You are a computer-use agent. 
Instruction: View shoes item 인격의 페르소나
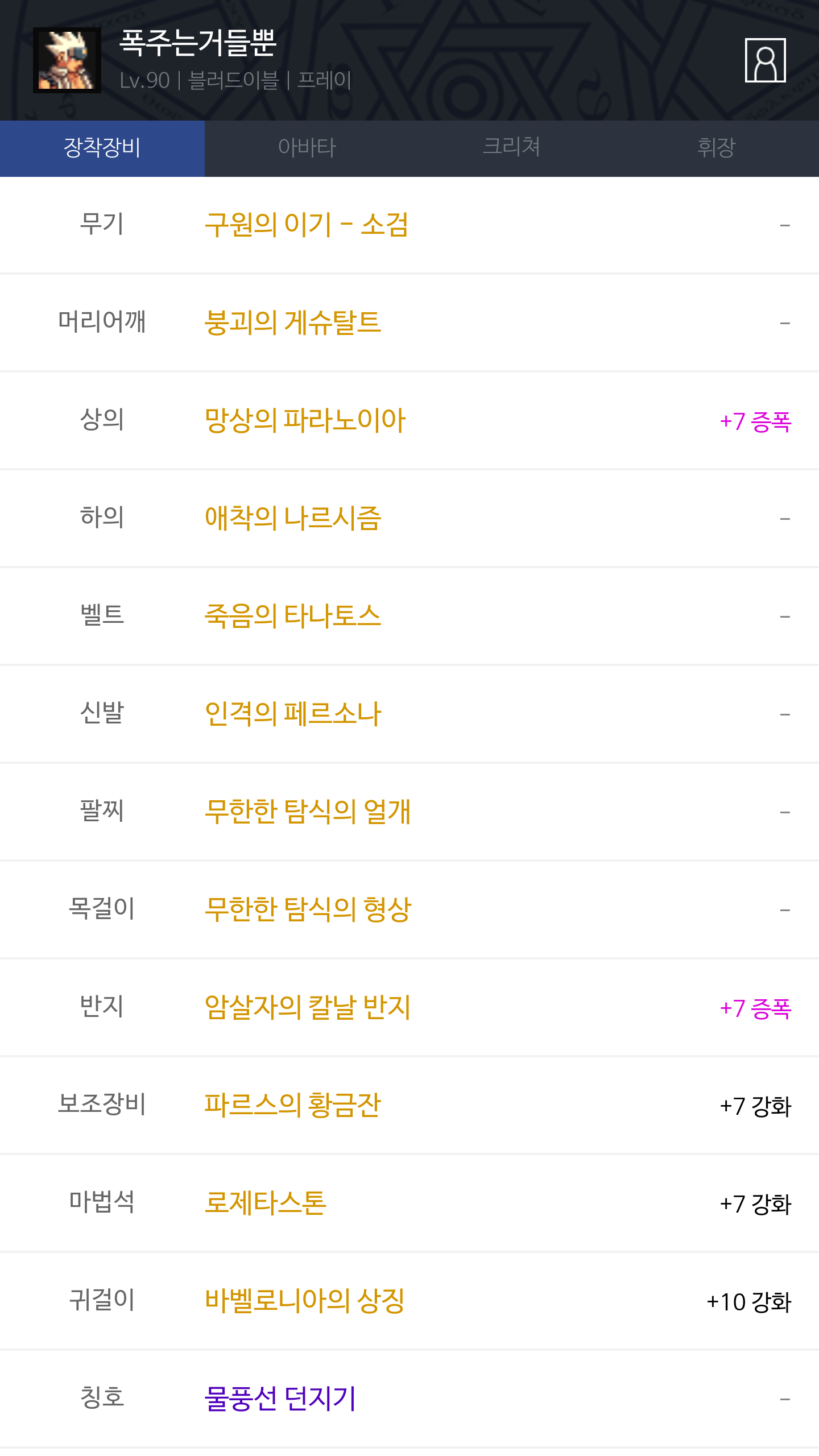point(293,714)
